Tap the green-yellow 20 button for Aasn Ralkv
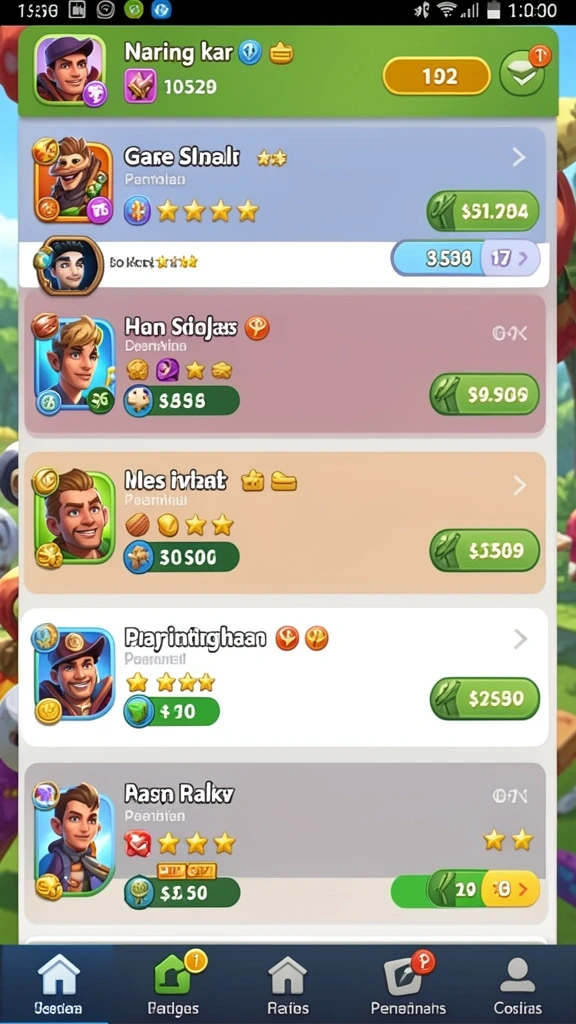Viewport: 576px width, 1024px height. [x=465, y=889]
